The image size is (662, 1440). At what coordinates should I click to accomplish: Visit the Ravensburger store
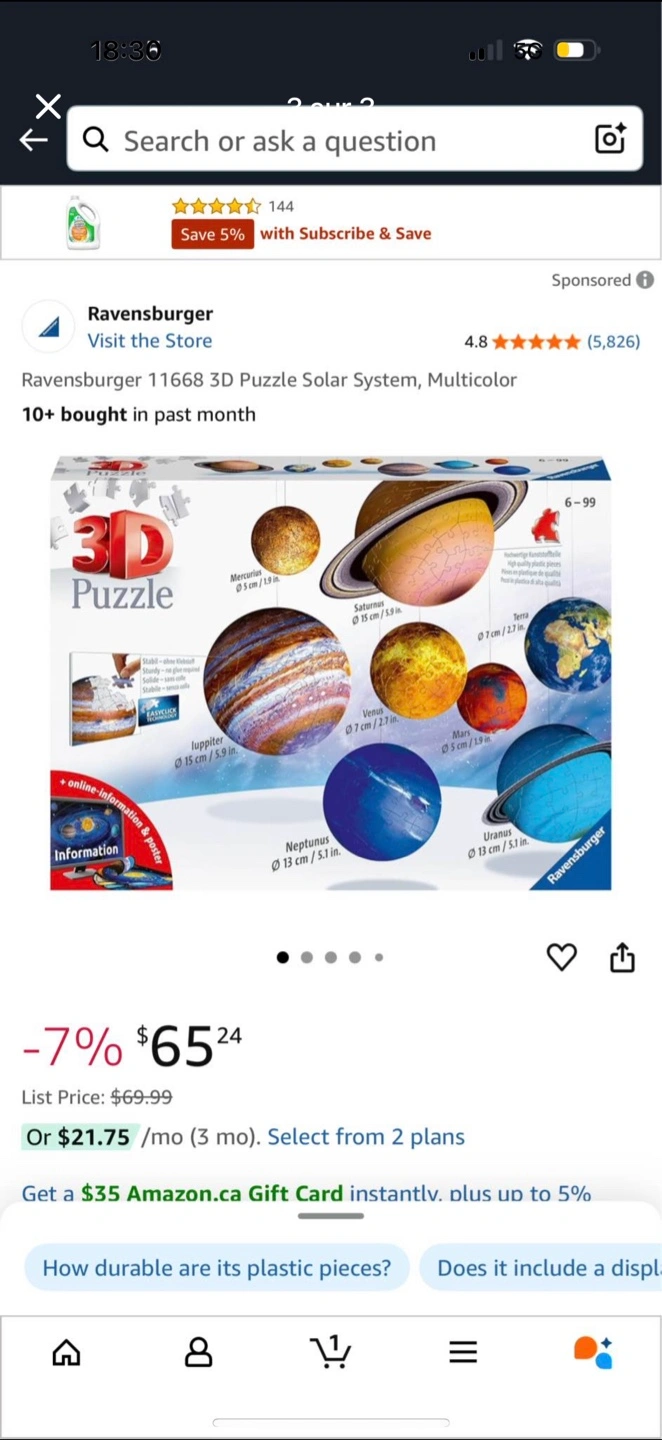(x=150, y=340)
